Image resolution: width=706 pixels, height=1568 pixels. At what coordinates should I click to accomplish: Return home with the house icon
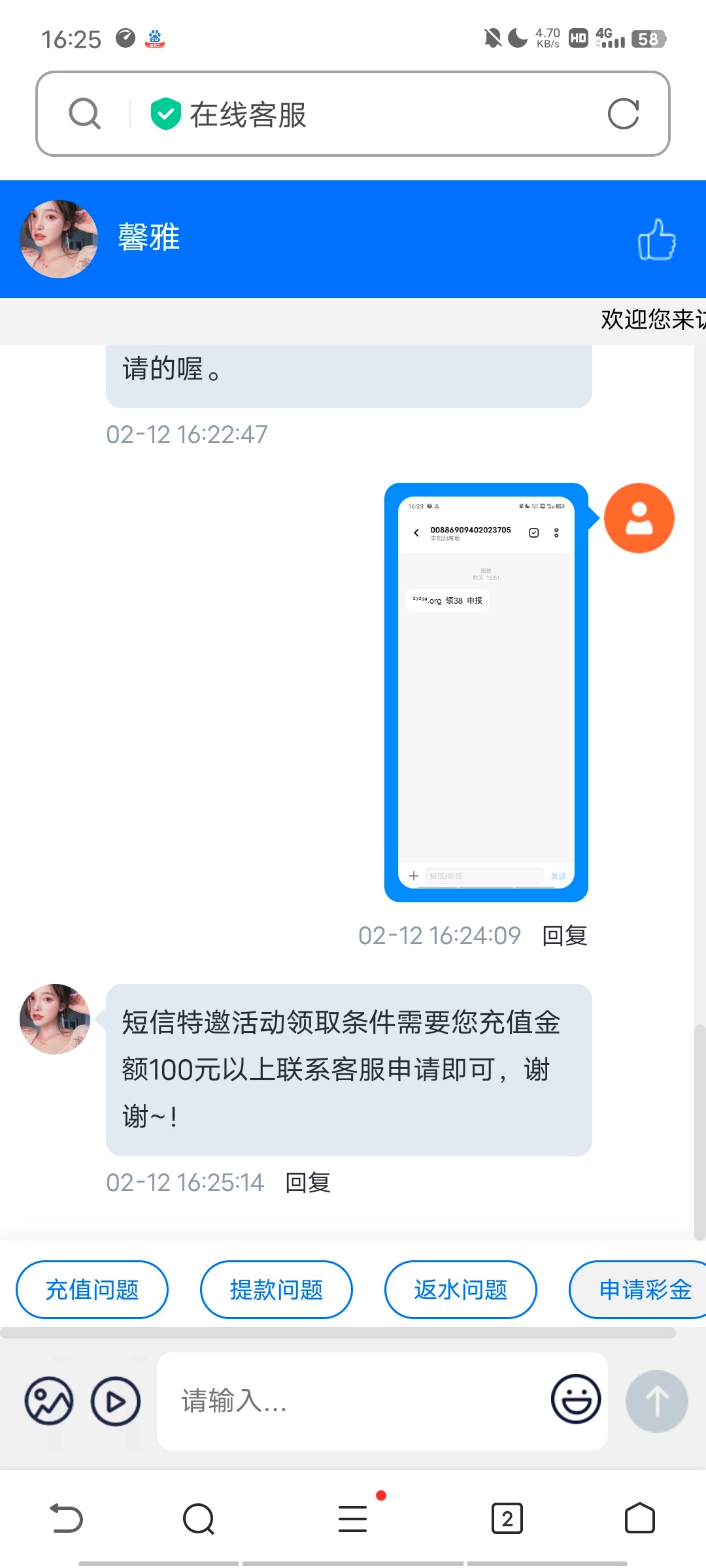(x=640, y=1519)
